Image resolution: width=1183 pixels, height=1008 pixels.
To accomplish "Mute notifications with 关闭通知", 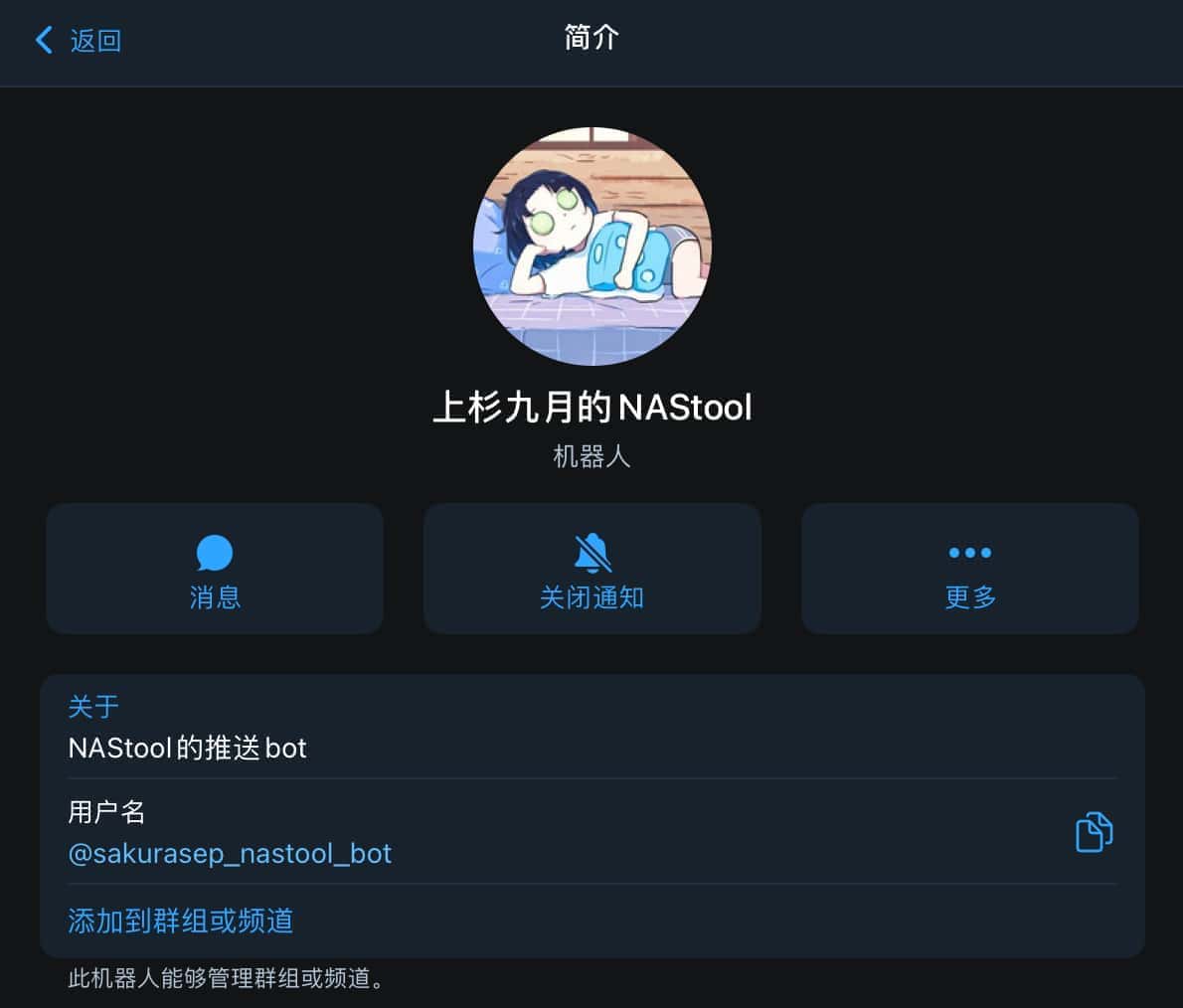I will 591,569.
